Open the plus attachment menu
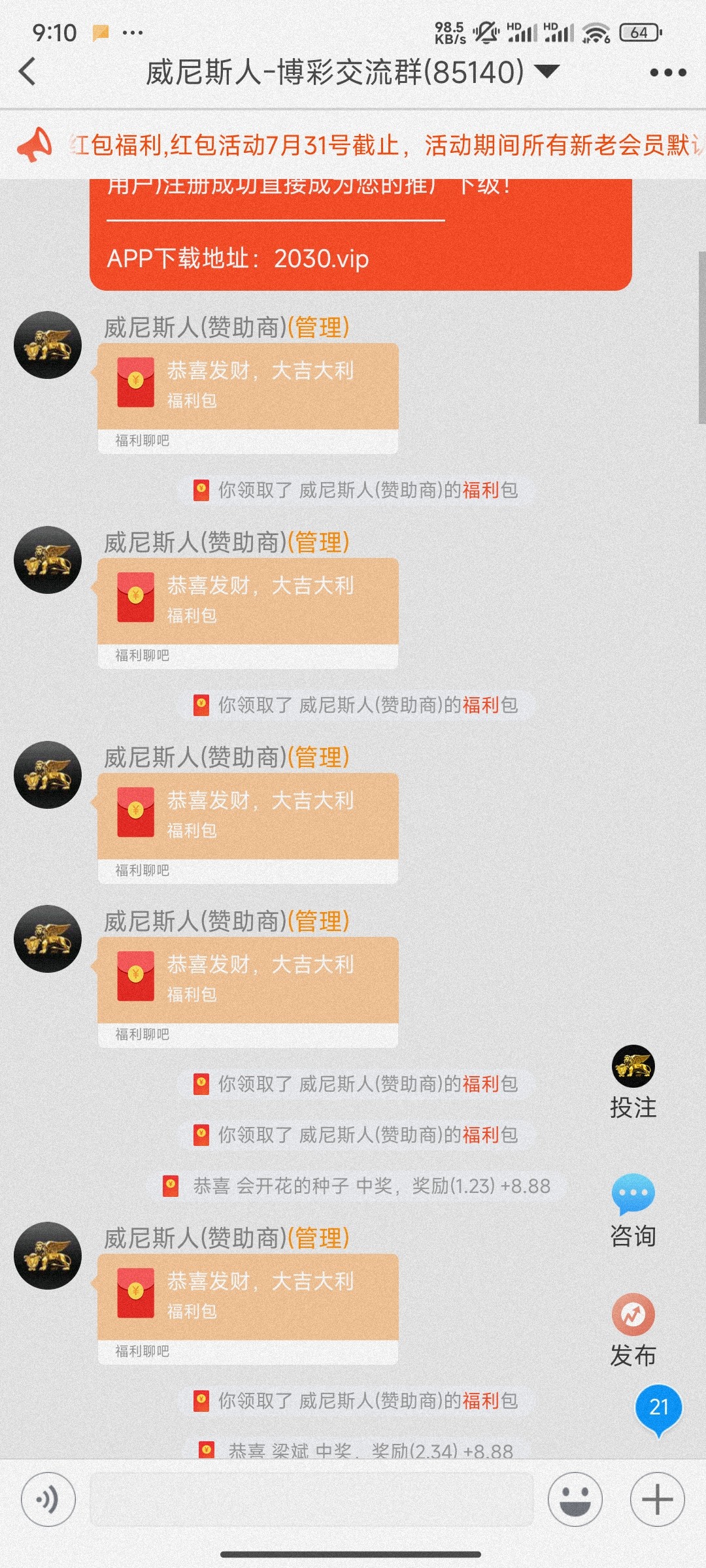The width and height of the screenshot is (706, 1568). coord(657,1499)
